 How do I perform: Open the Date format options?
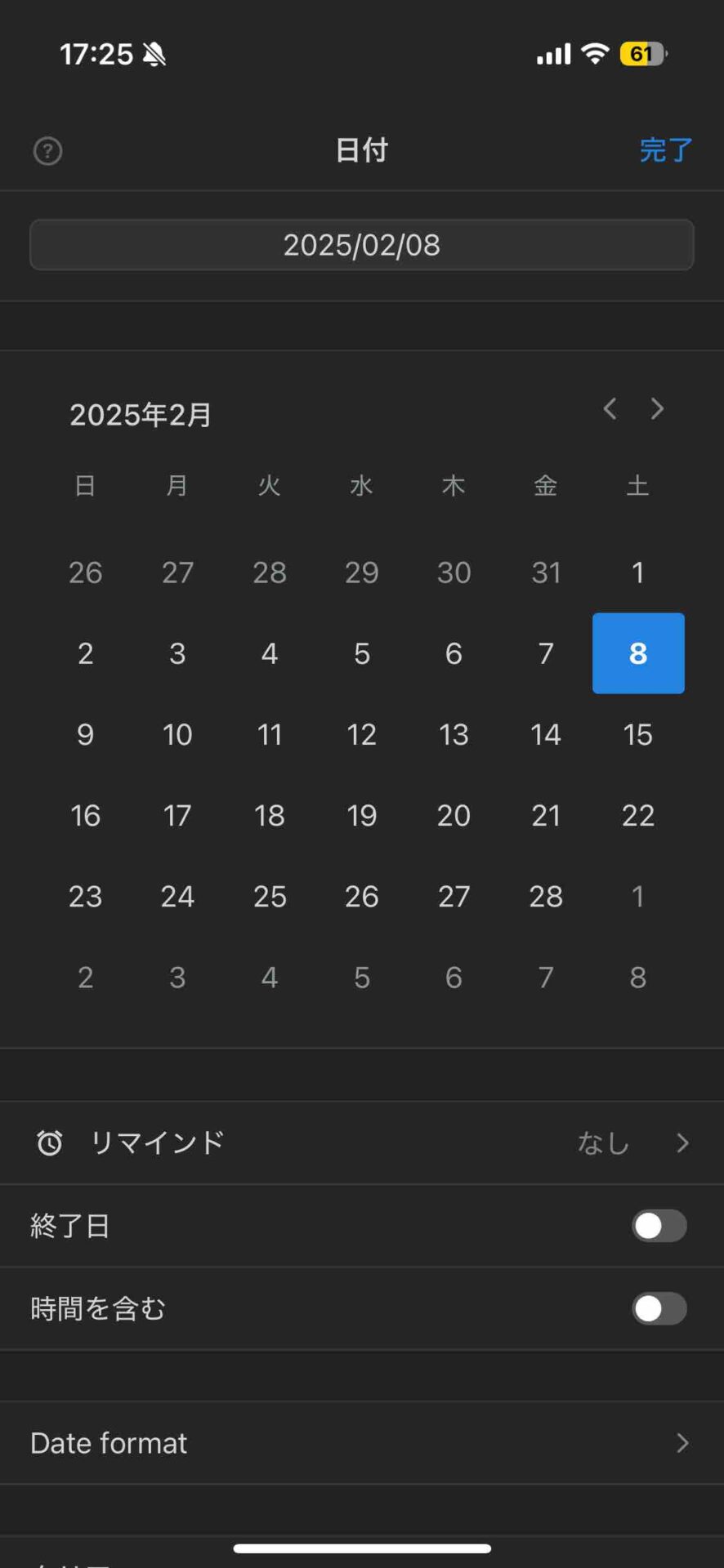(x=361, y=1443)
